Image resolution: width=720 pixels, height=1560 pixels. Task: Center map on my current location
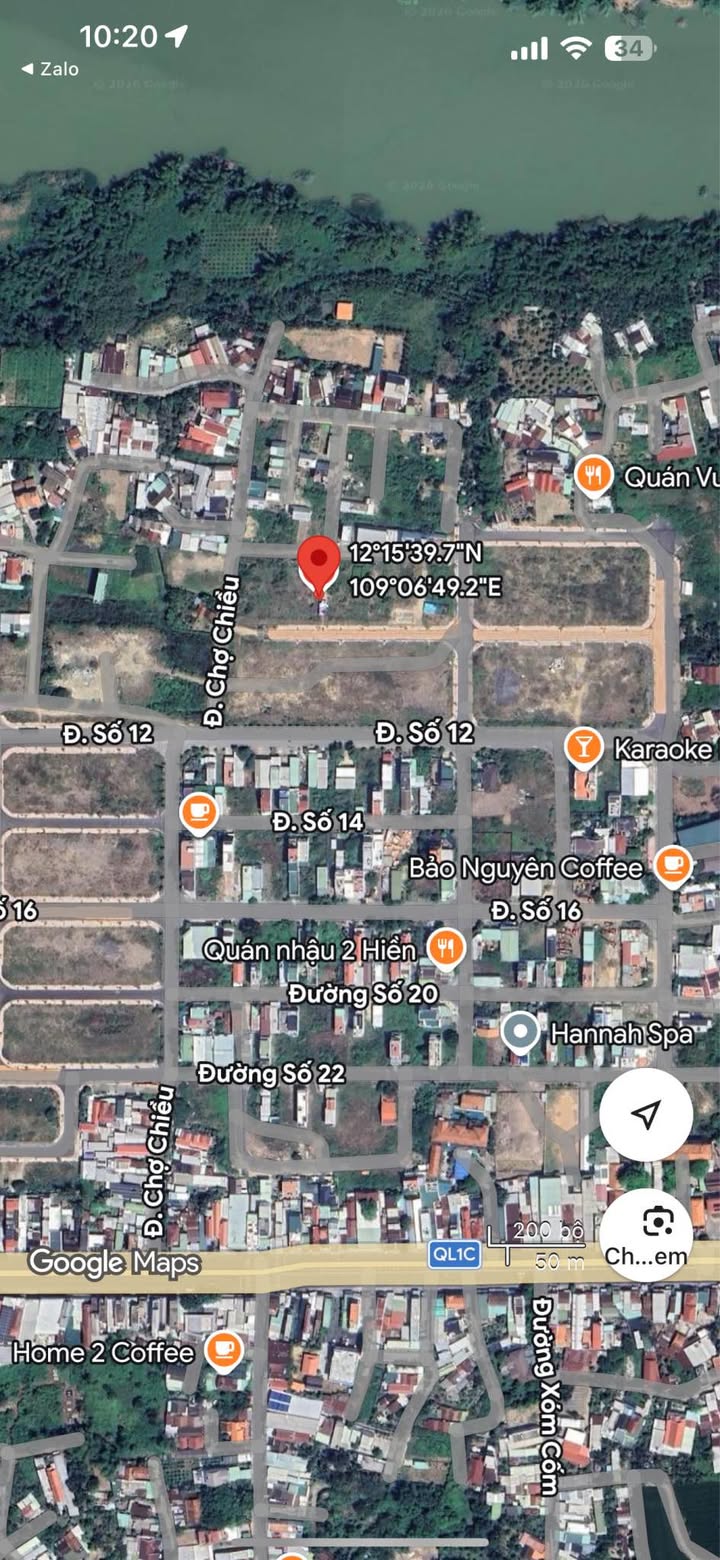click(646, 1114)
